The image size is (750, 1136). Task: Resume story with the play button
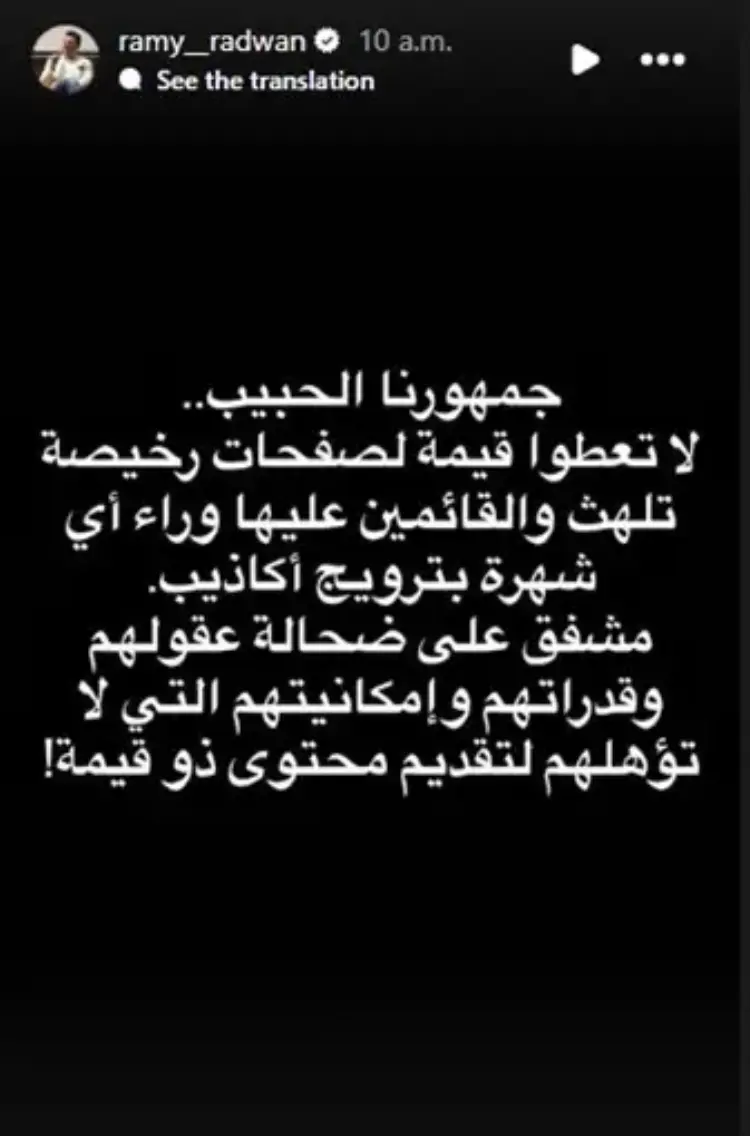(x=585, y=60)
